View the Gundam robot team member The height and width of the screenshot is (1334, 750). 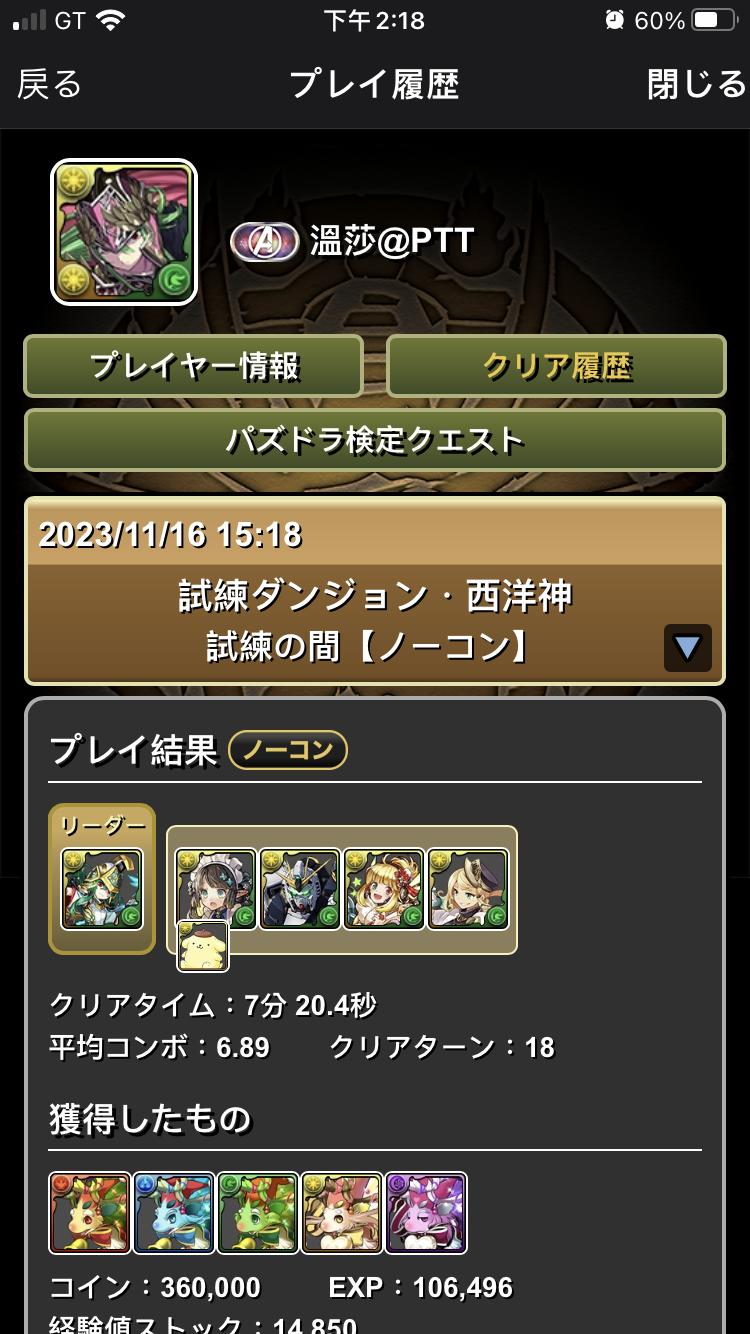(300, 889)
